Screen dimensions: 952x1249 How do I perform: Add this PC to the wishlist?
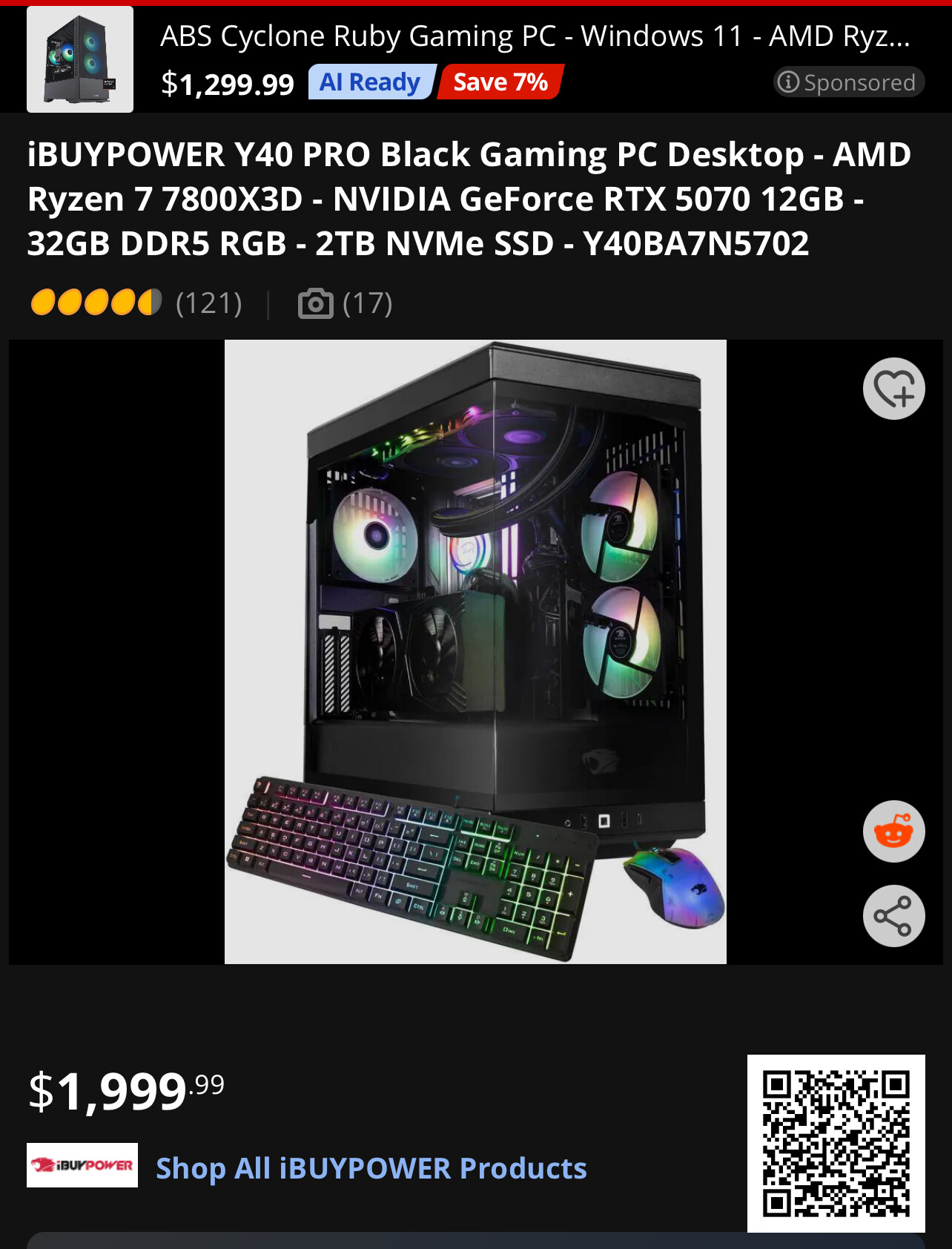[x=893, y=389]
